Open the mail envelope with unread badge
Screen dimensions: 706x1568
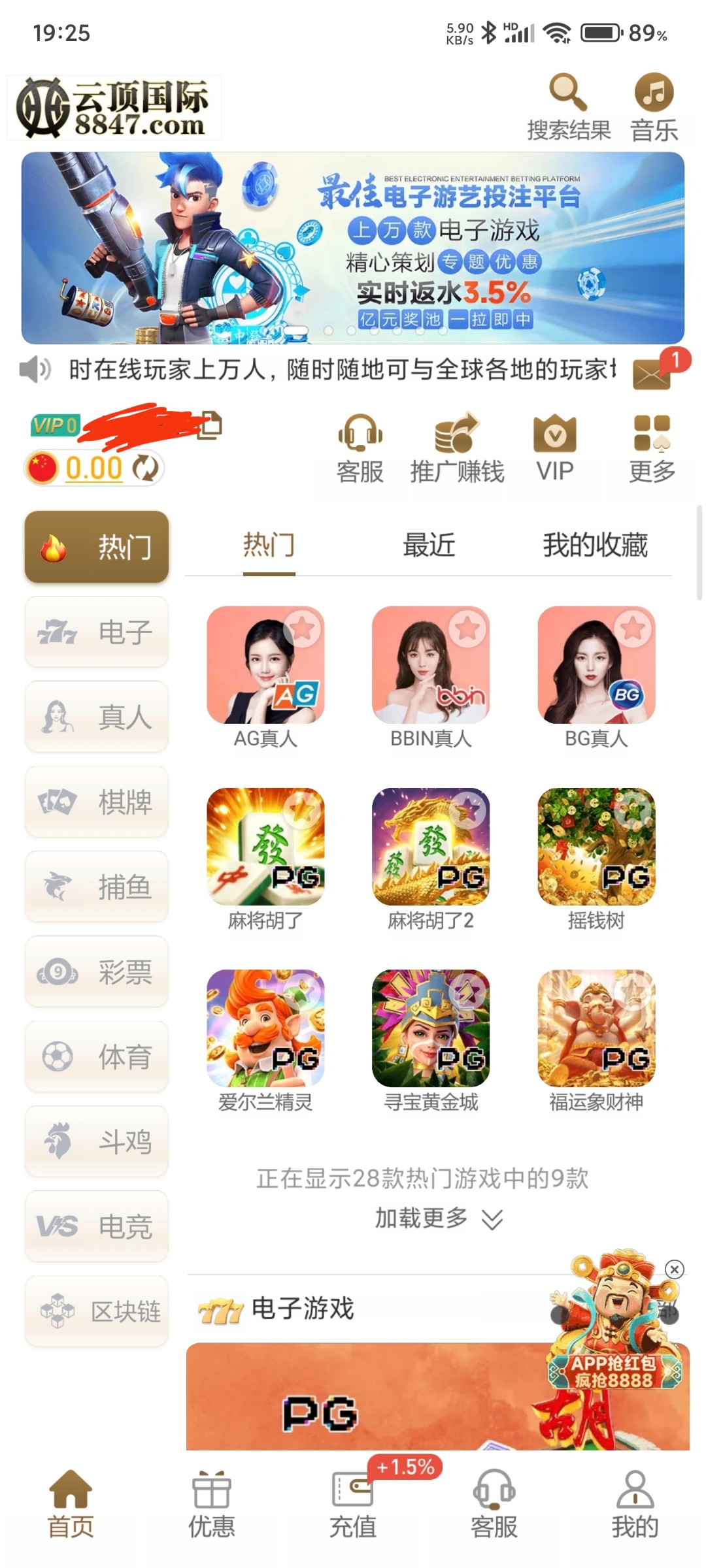pyautogui.click(x=652, y=374)
